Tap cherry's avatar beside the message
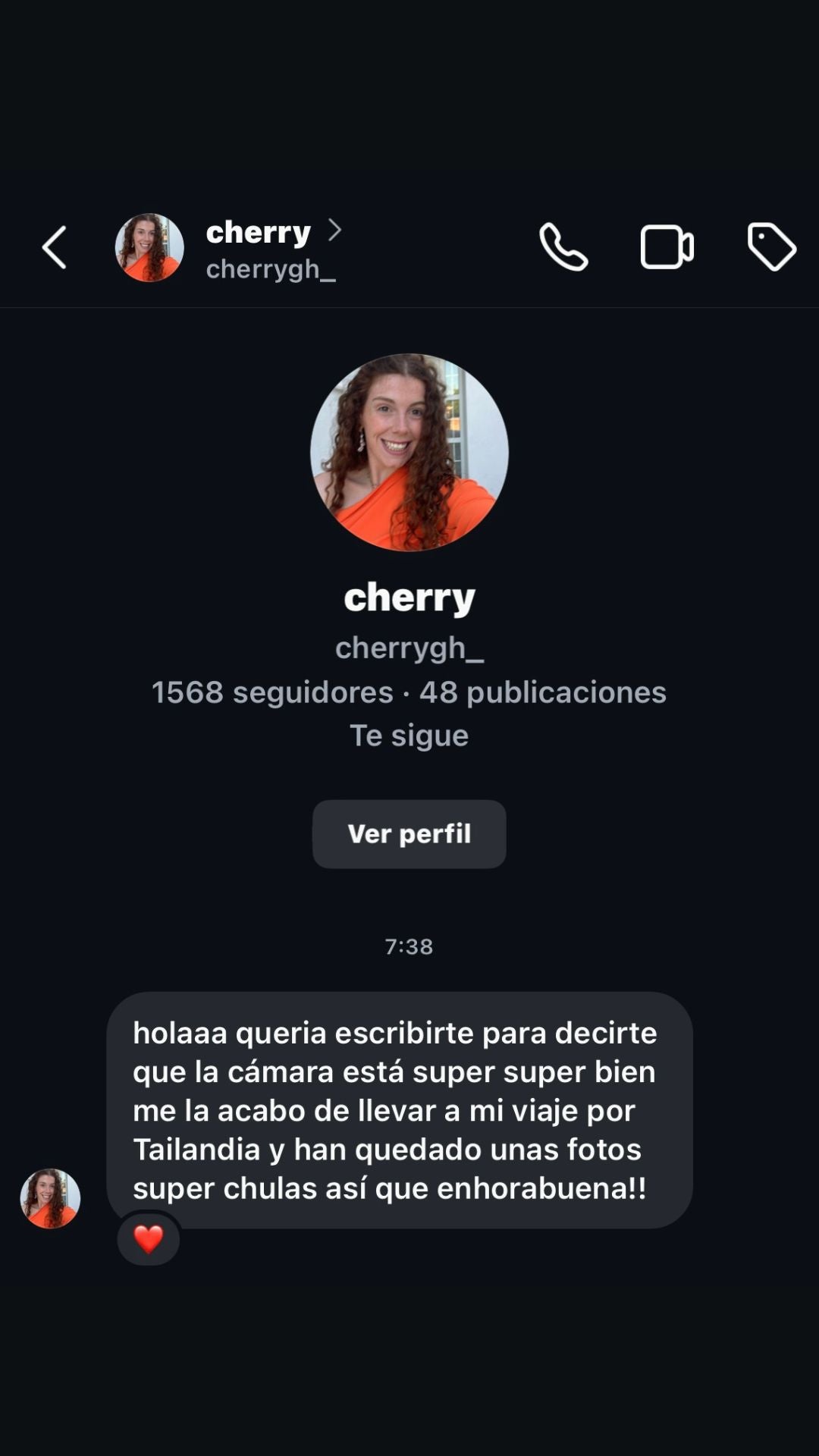The width and height of the screenshot is (819, 1456). 50,1198
